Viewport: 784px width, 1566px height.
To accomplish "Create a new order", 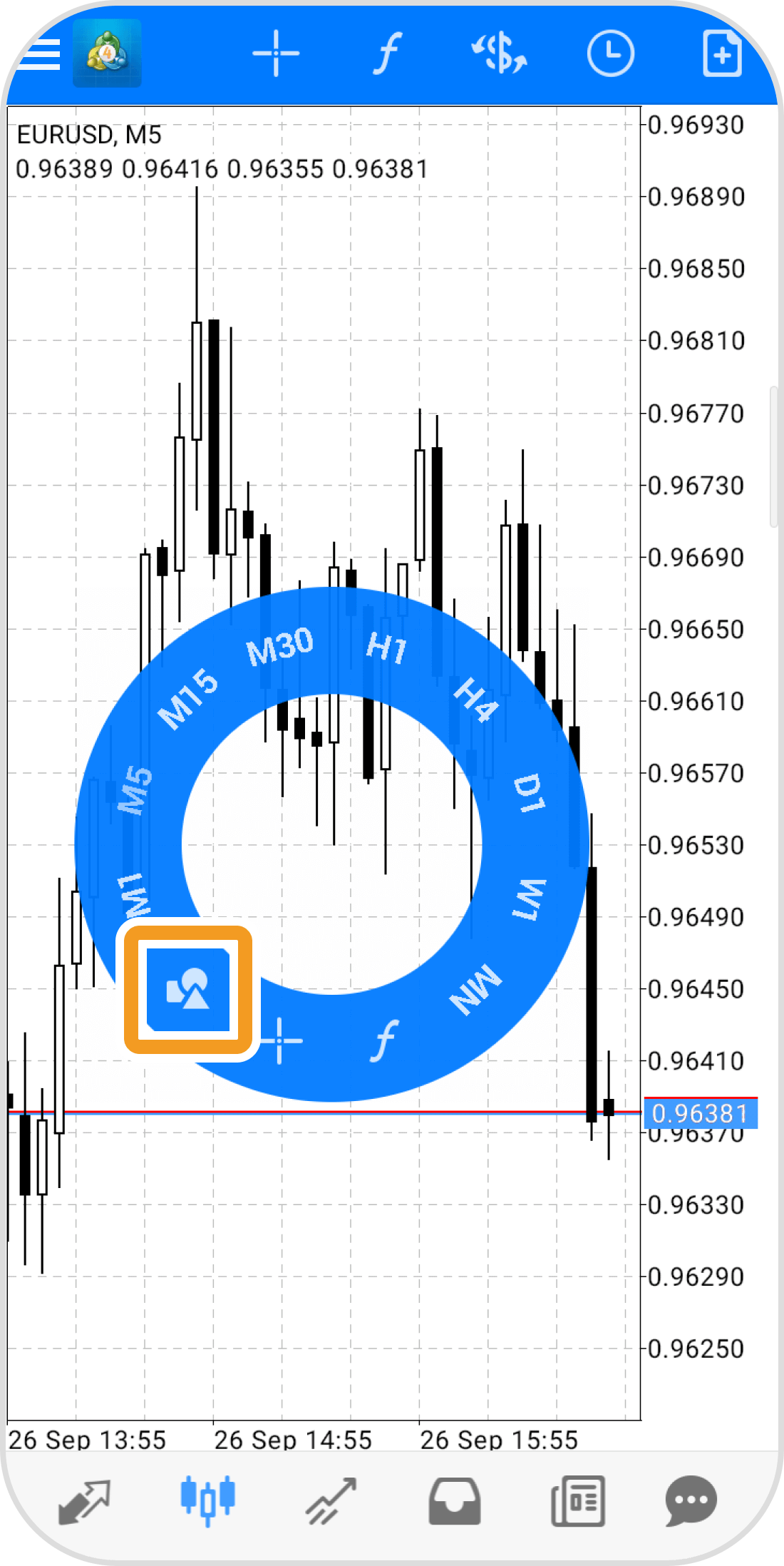I will 722,54.
